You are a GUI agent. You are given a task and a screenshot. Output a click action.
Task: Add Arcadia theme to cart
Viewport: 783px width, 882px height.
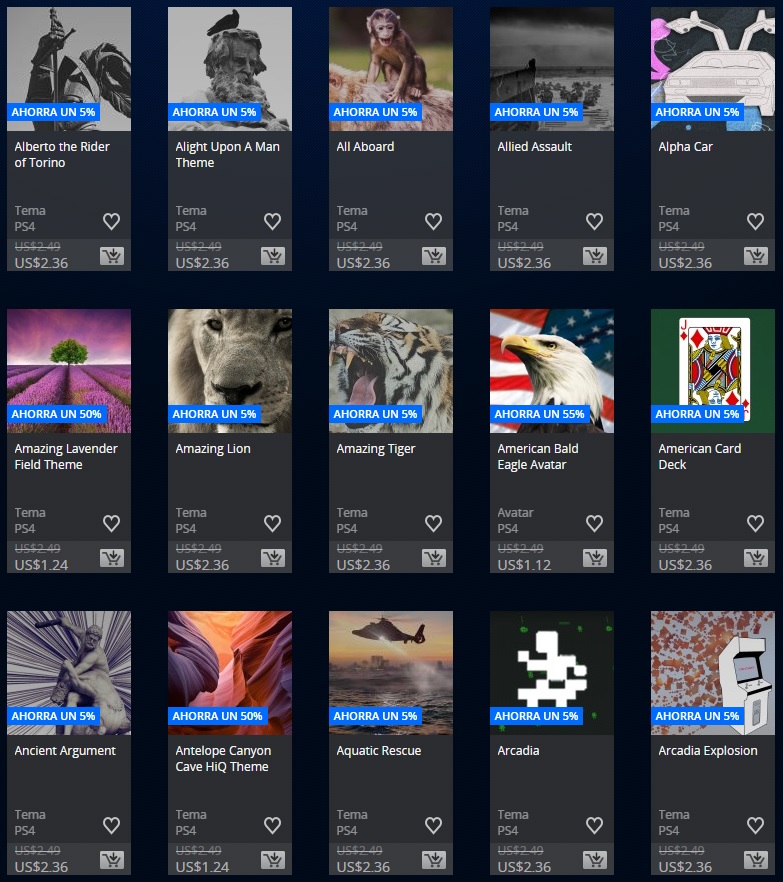coord(594,860)
